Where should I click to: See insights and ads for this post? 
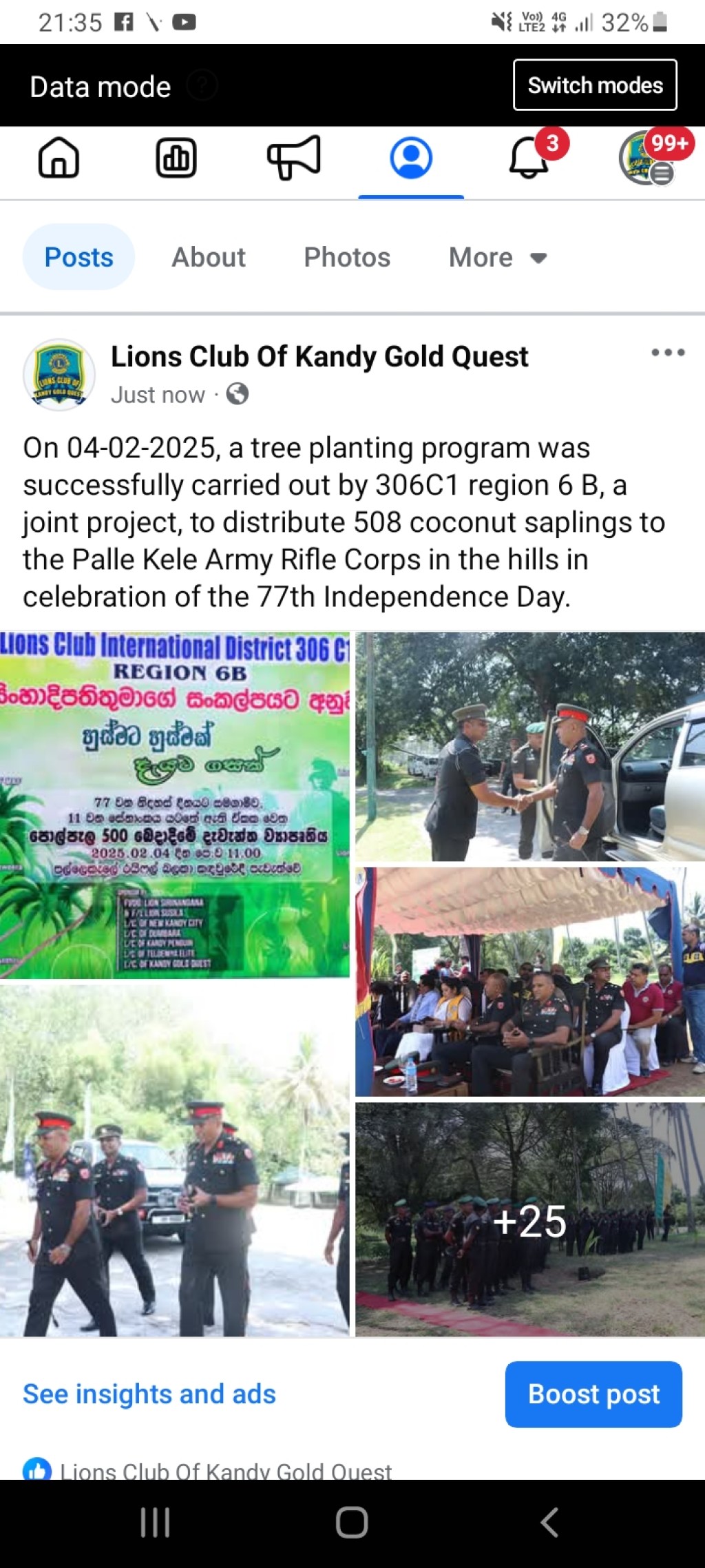(149, 1394)
